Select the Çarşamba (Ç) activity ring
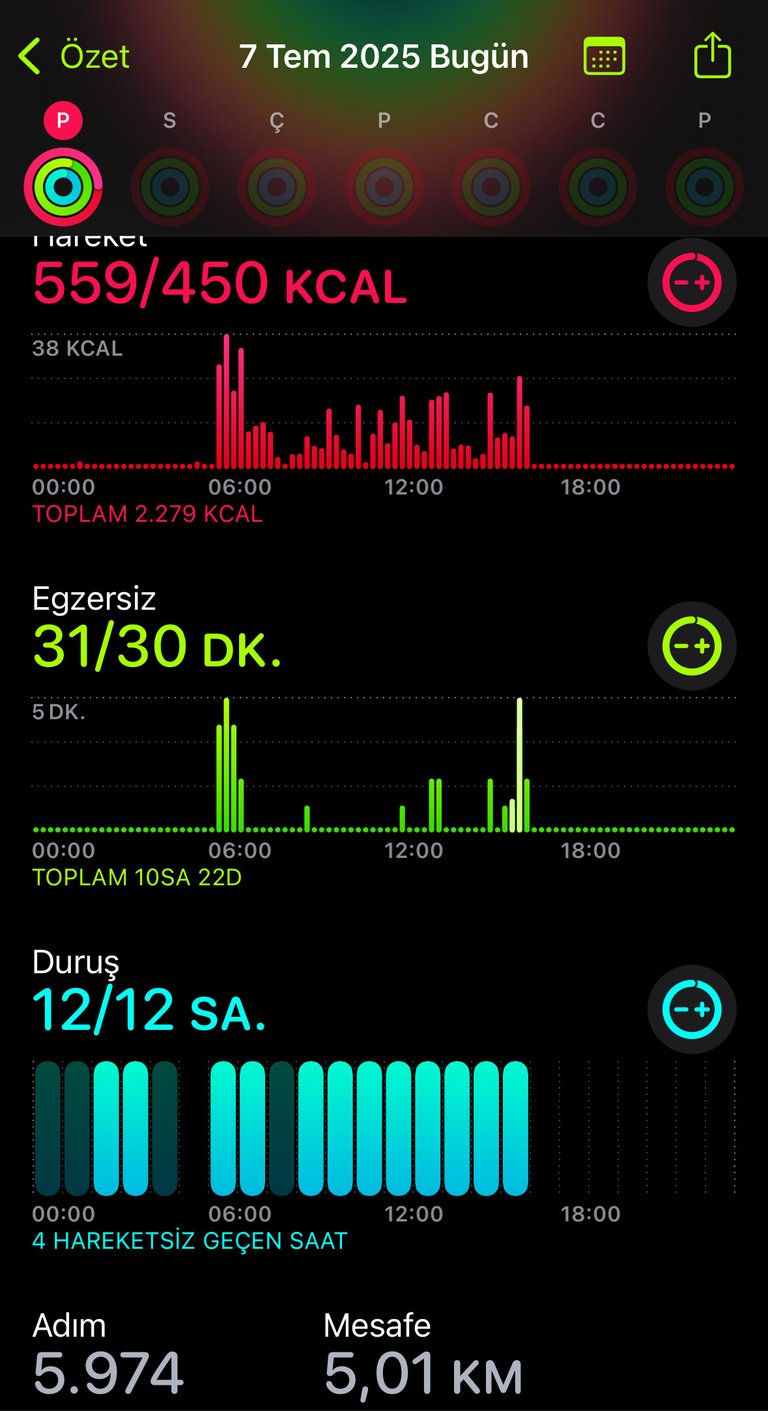The width and height of the screenshot is (768, 1411). (277, 186)
